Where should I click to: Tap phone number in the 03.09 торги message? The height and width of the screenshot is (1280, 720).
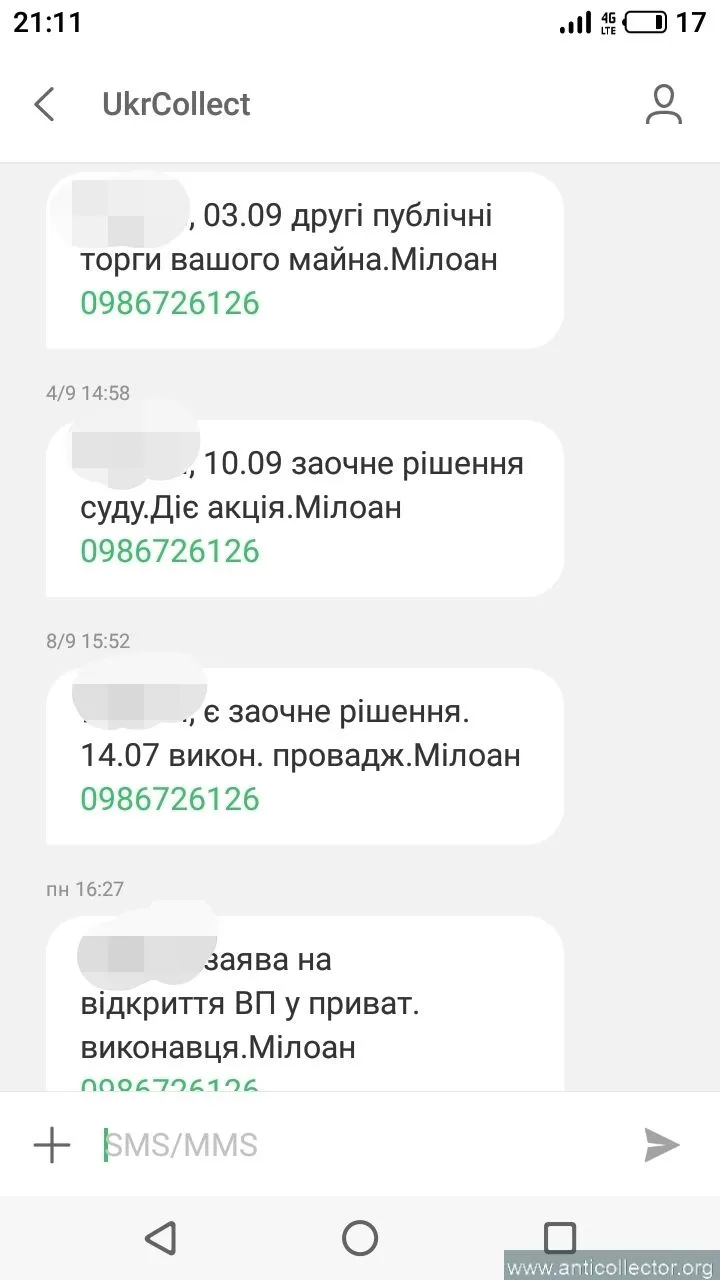click(x=170, y=303)
